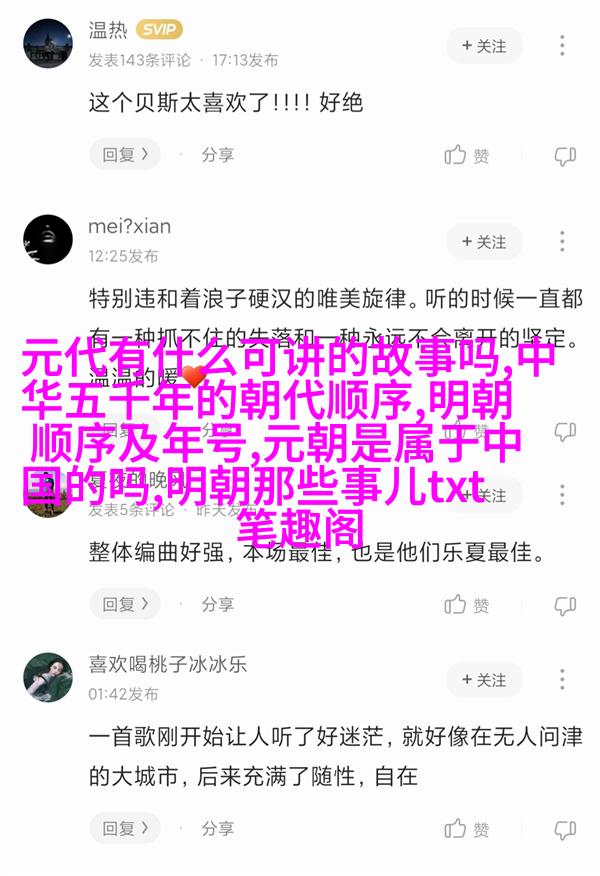Screen dimensions: 600x876
Task: Open overflow menu on mei?xian's comment
Action: [x=565, y=242]
